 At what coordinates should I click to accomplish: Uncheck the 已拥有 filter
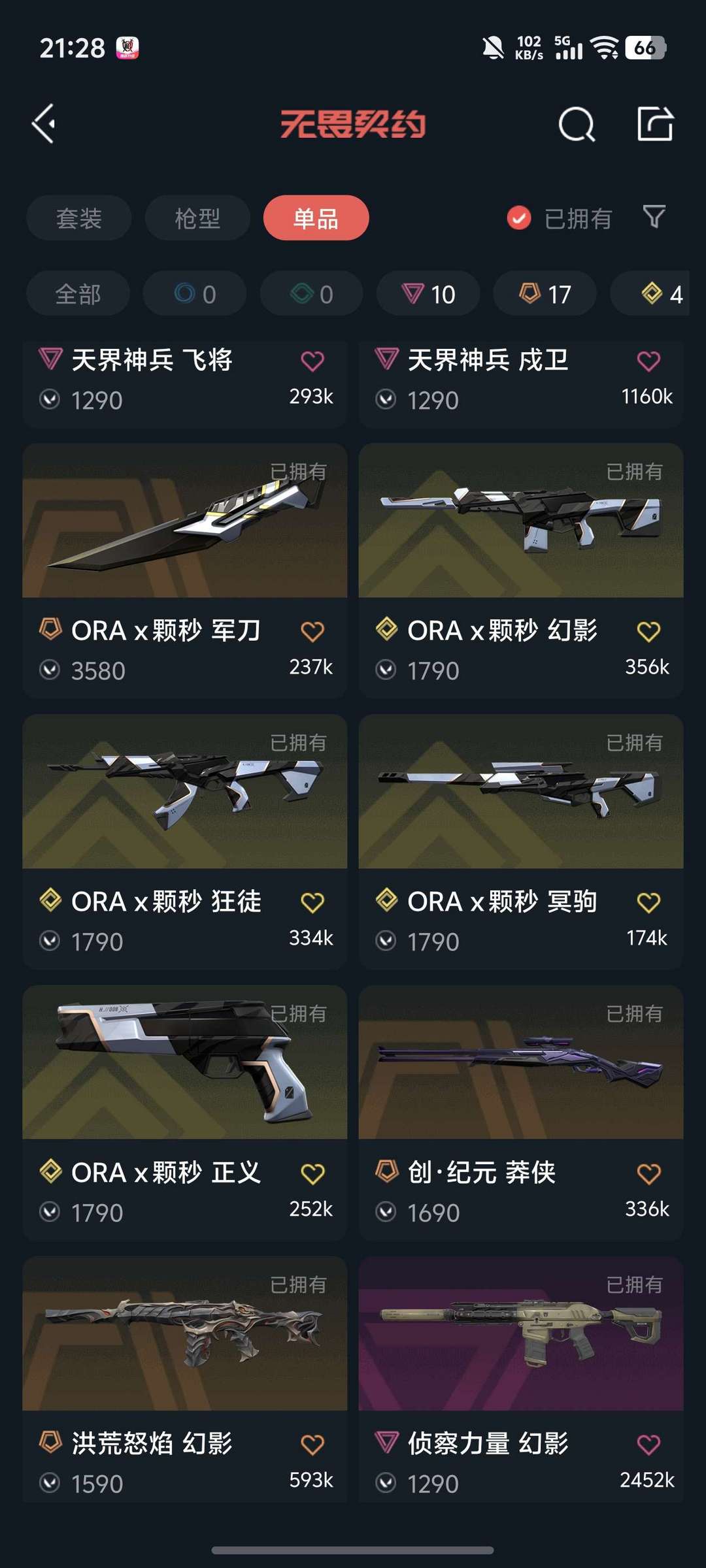(519, 218)
